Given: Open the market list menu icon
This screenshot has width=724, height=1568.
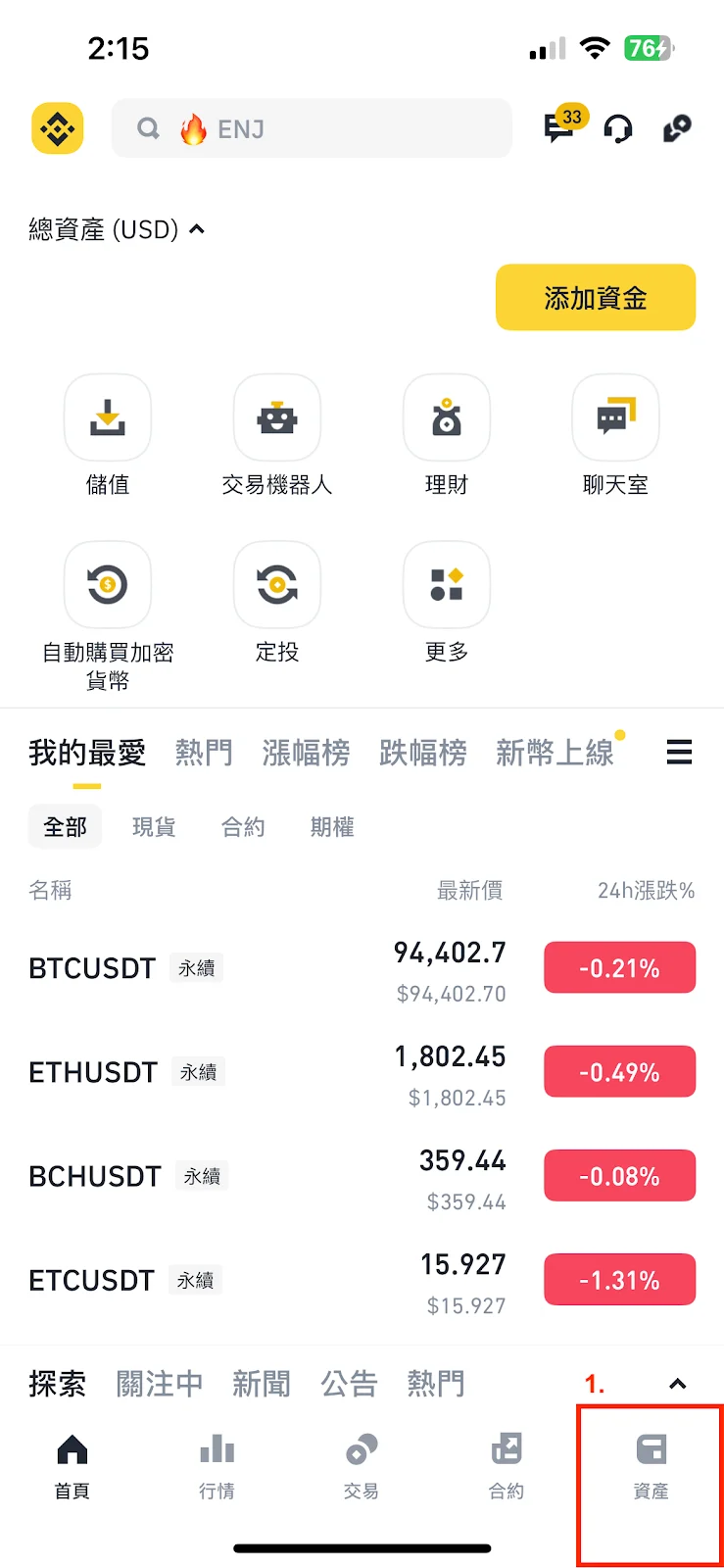Looking at the screenshot, I should [679, 753].
